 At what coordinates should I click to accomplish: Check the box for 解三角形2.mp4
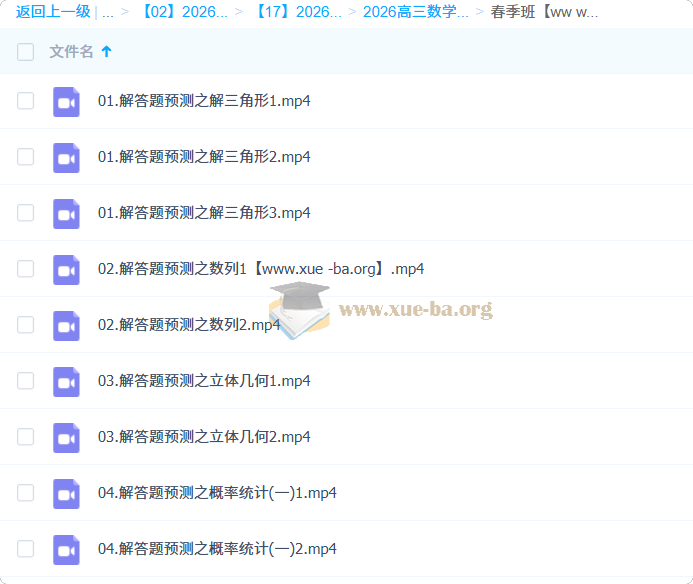pos(26,157)
